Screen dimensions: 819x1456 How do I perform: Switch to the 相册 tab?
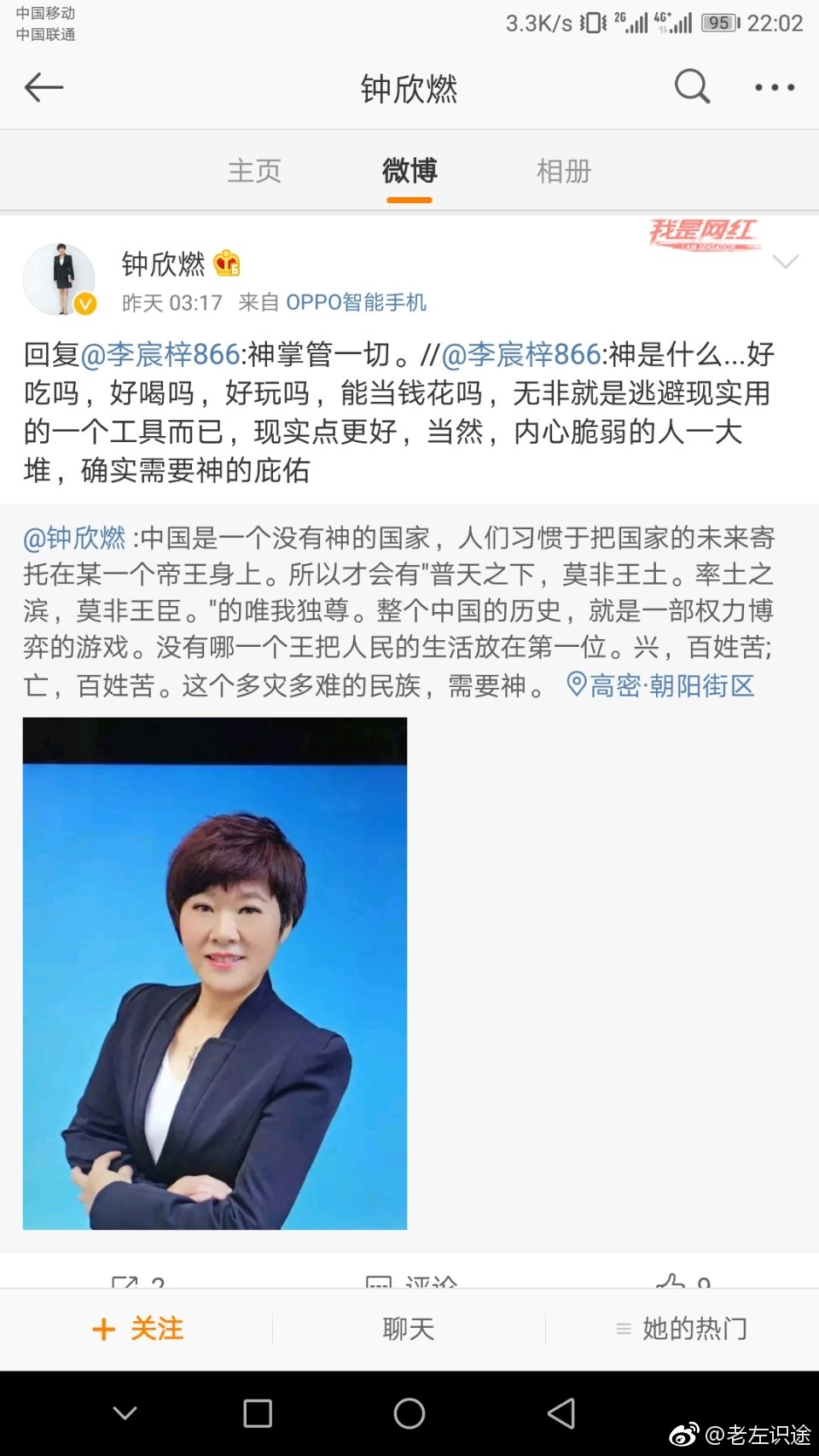(x=564, y=171)
